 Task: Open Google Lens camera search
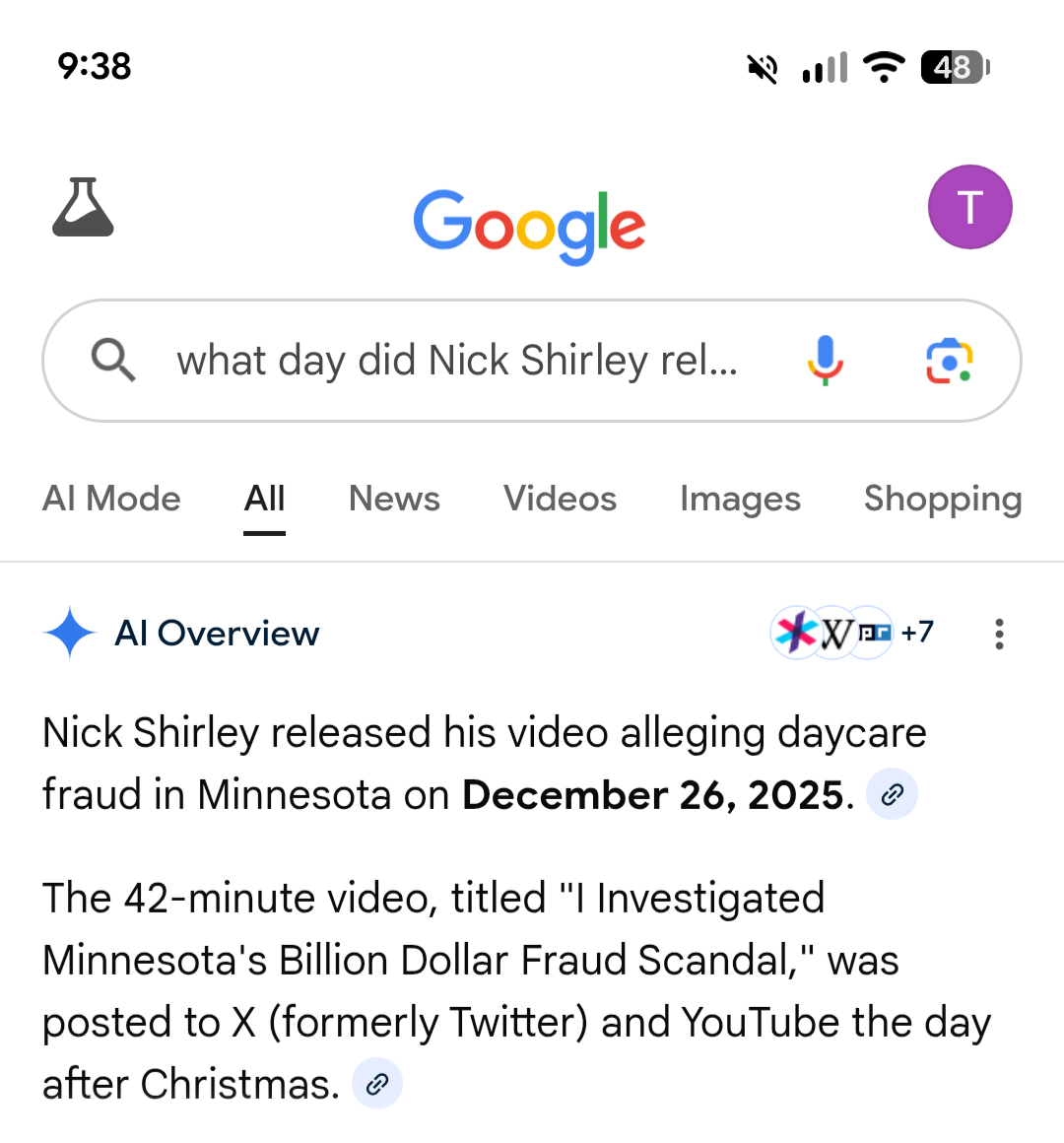[949, 361]
